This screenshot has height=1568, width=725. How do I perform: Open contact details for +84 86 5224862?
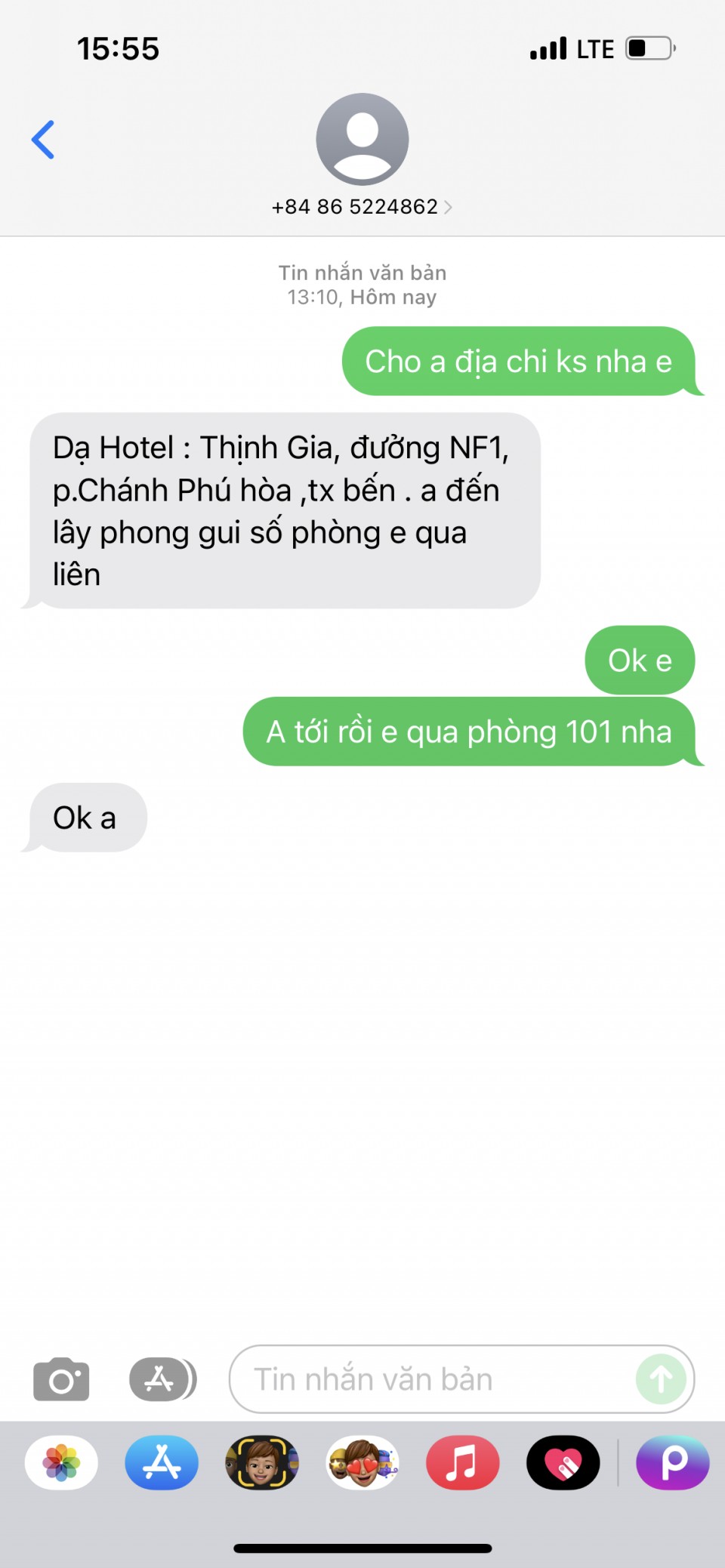pos(362,206)
